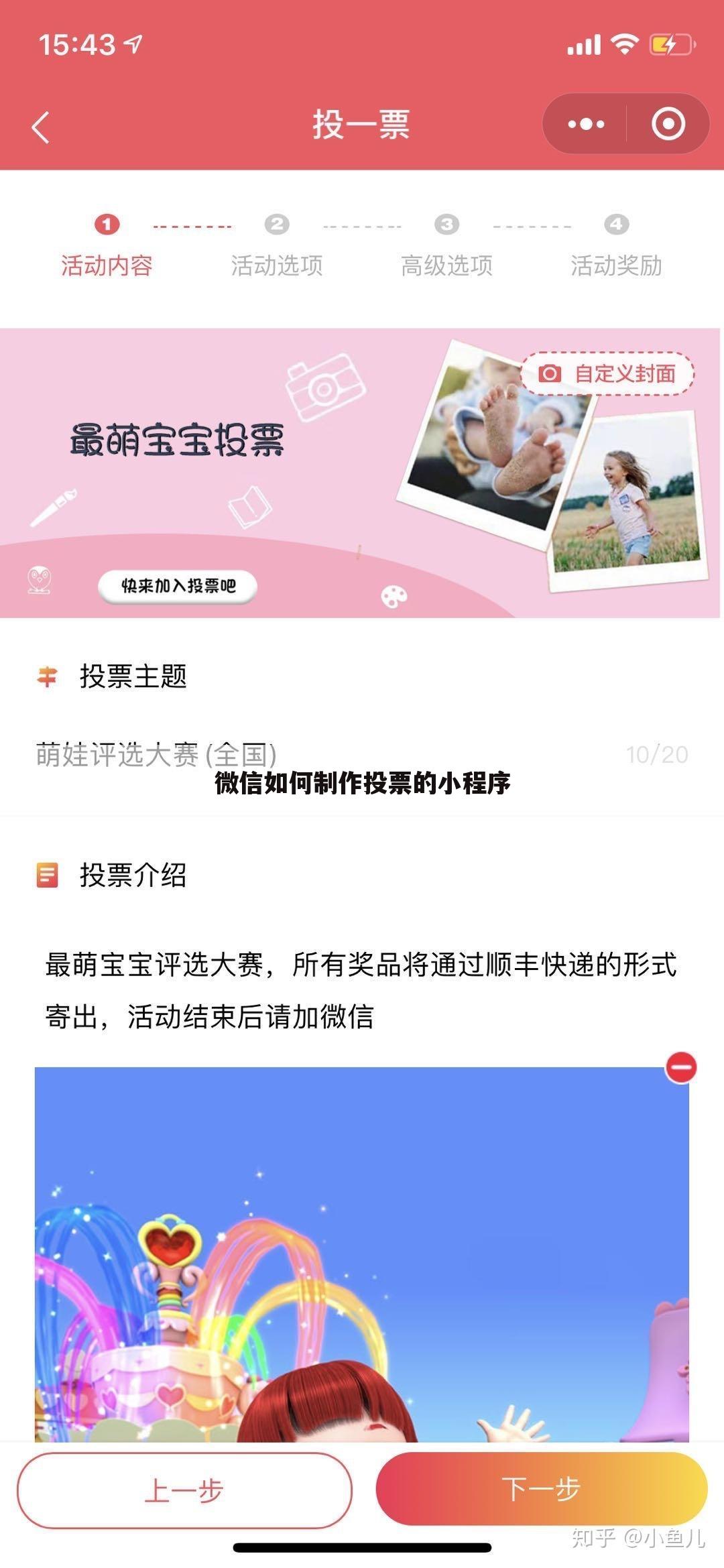
Task: Go back using the top-left arrow
Action: pyautogui.click(x=41, y=127)
